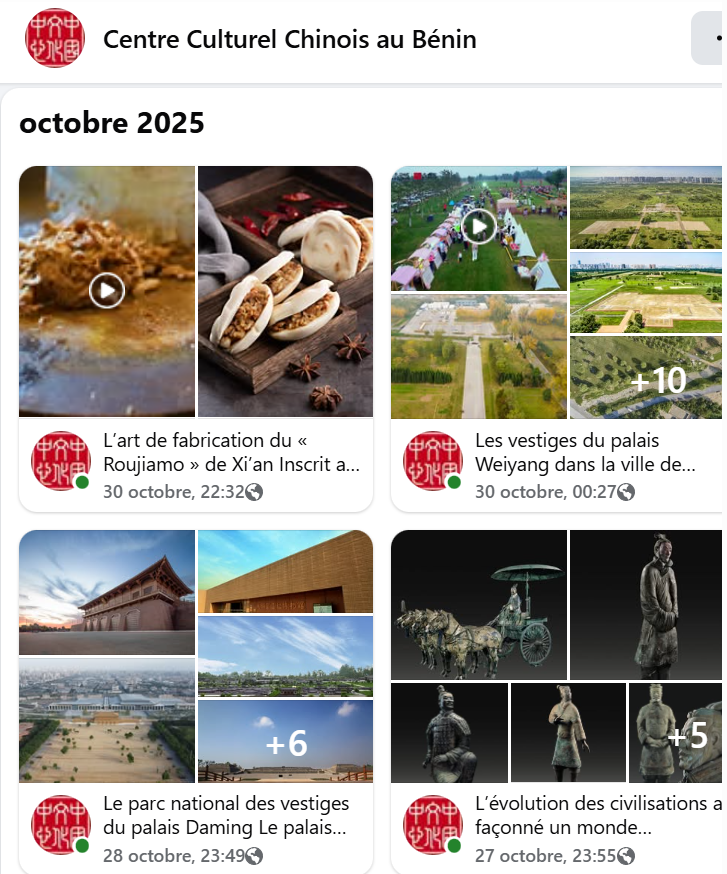Open the +10 more photos tile

point(646,378)
